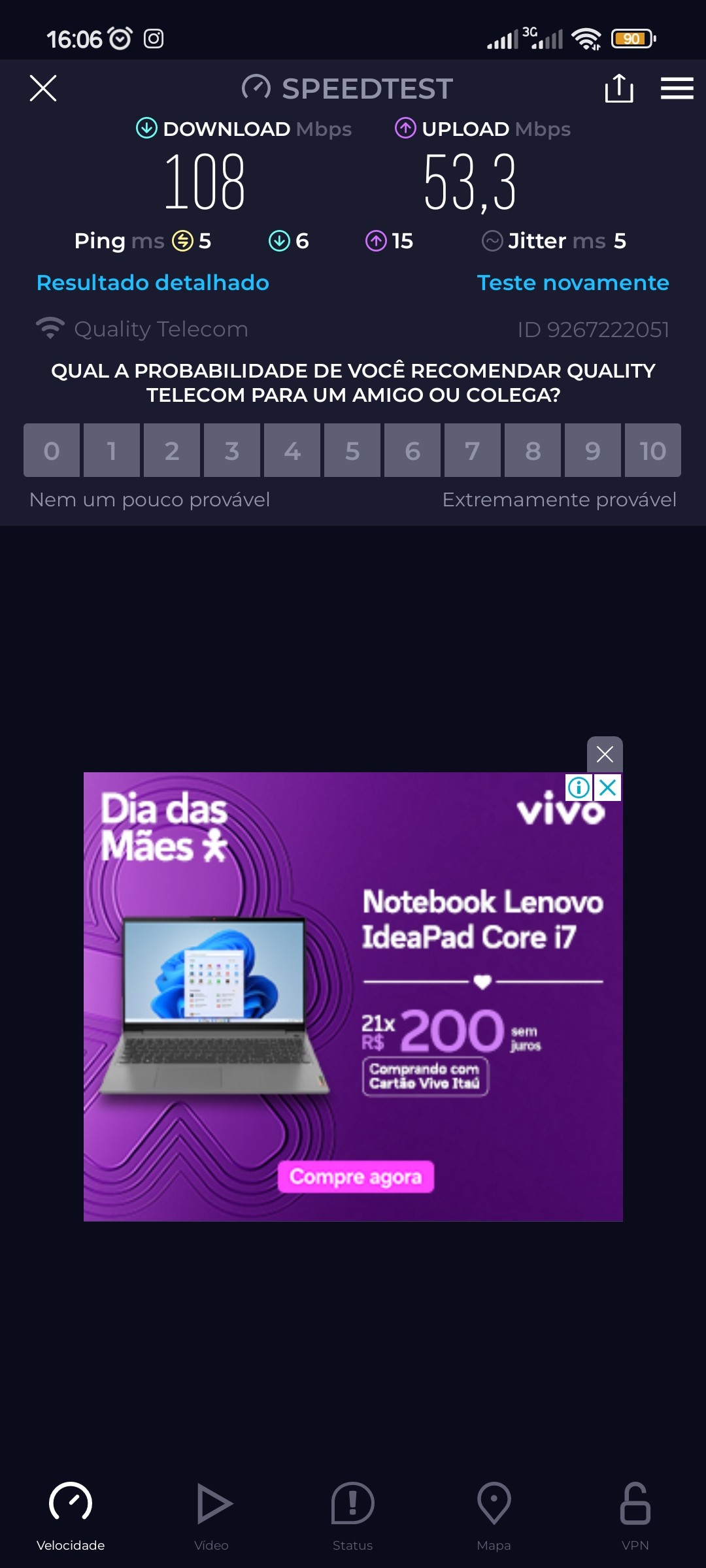
Task: Open the VPN tab
Action: point(635,1516)
